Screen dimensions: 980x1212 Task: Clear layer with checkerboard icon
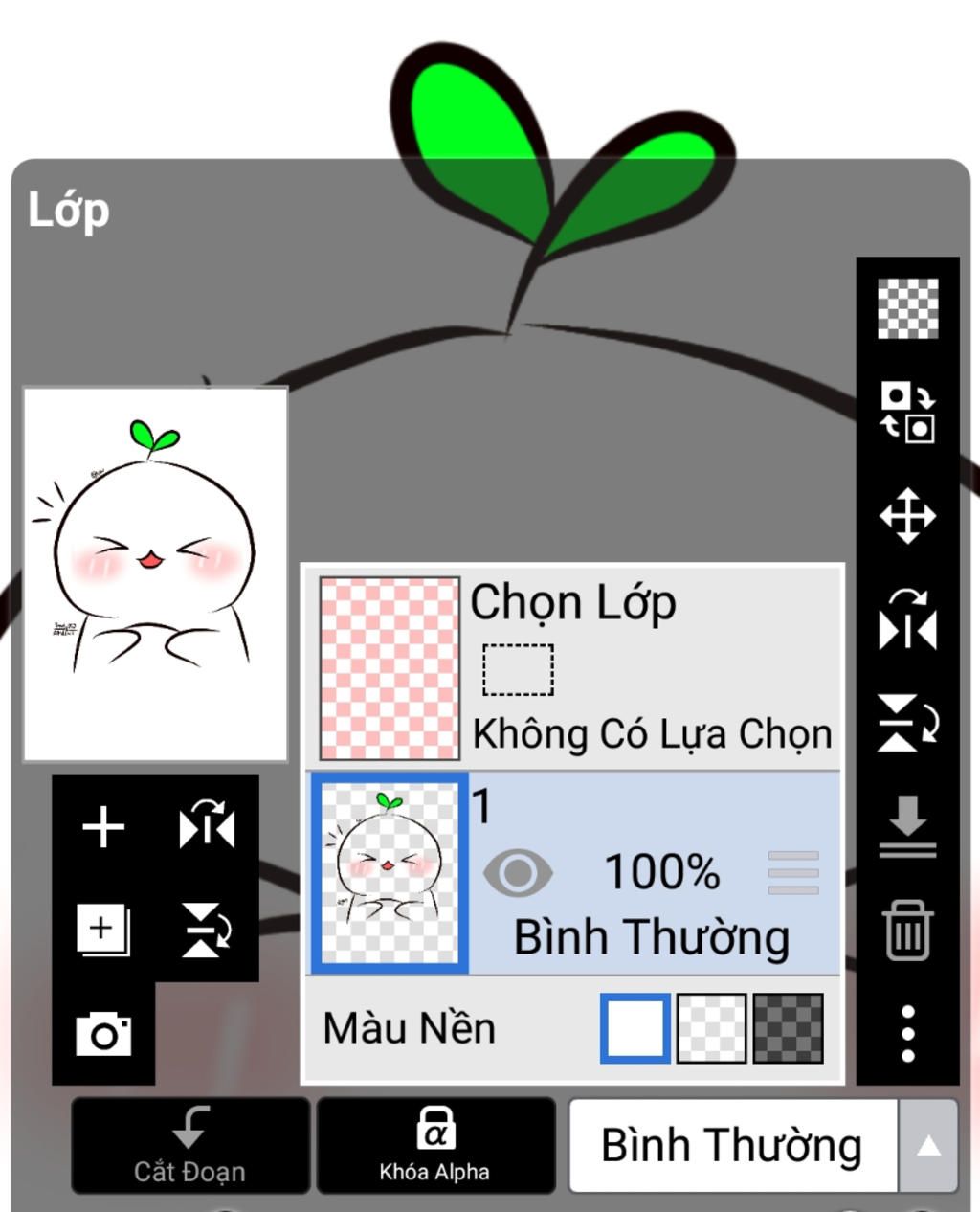[907, 308]
